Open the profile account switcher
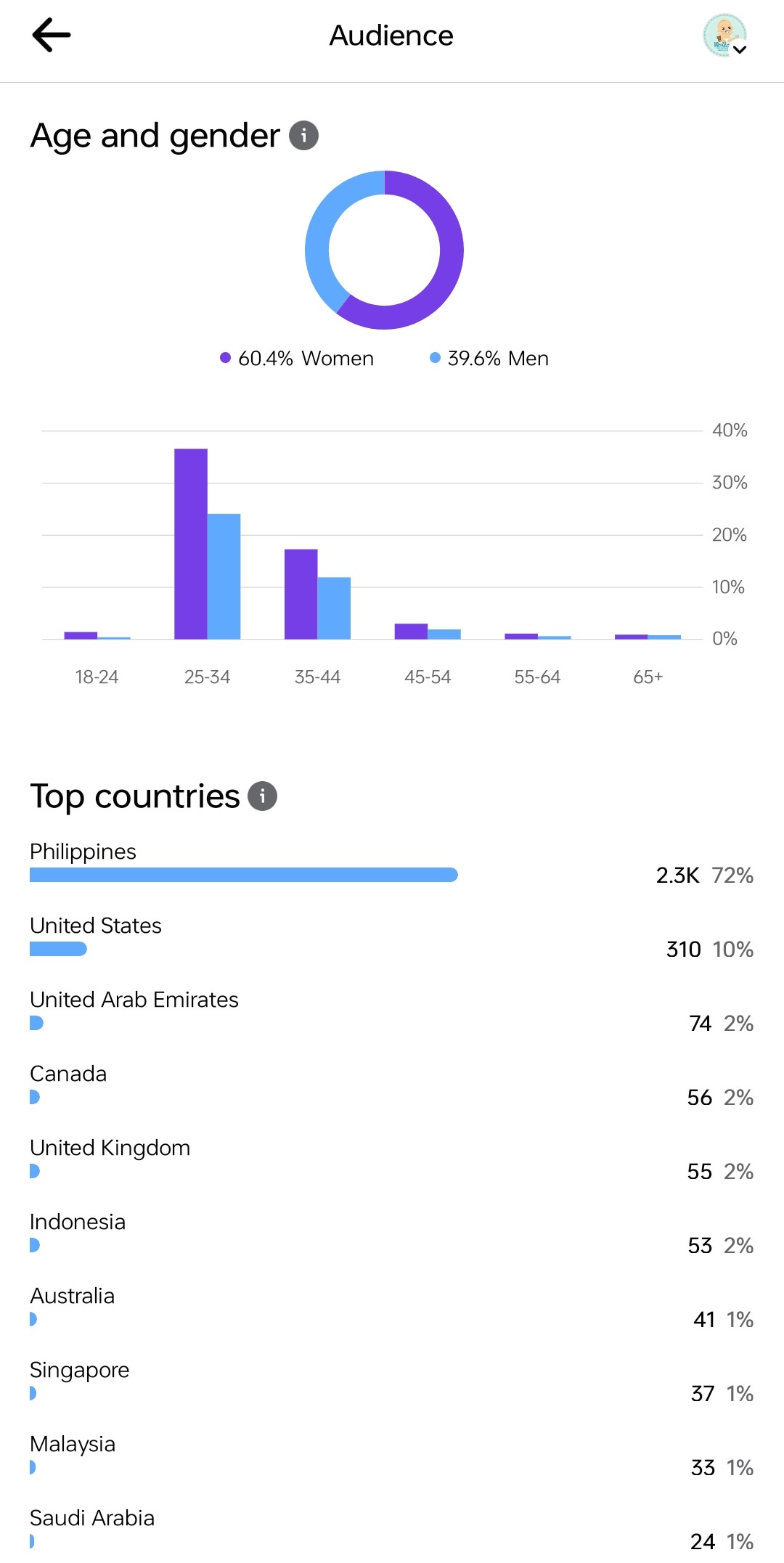The image size is (784, 1563). tap(725, 36)
